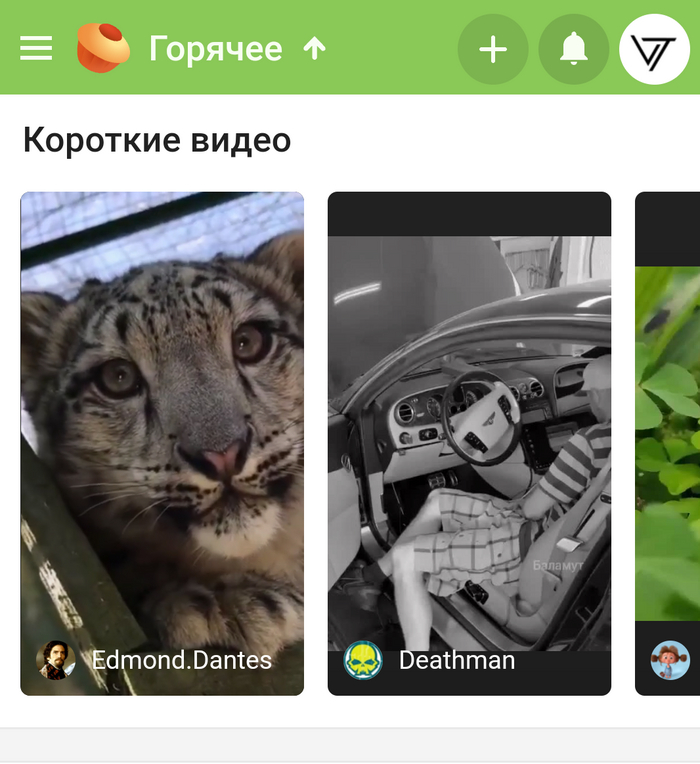Open the profile avatar

coord(654,48)
